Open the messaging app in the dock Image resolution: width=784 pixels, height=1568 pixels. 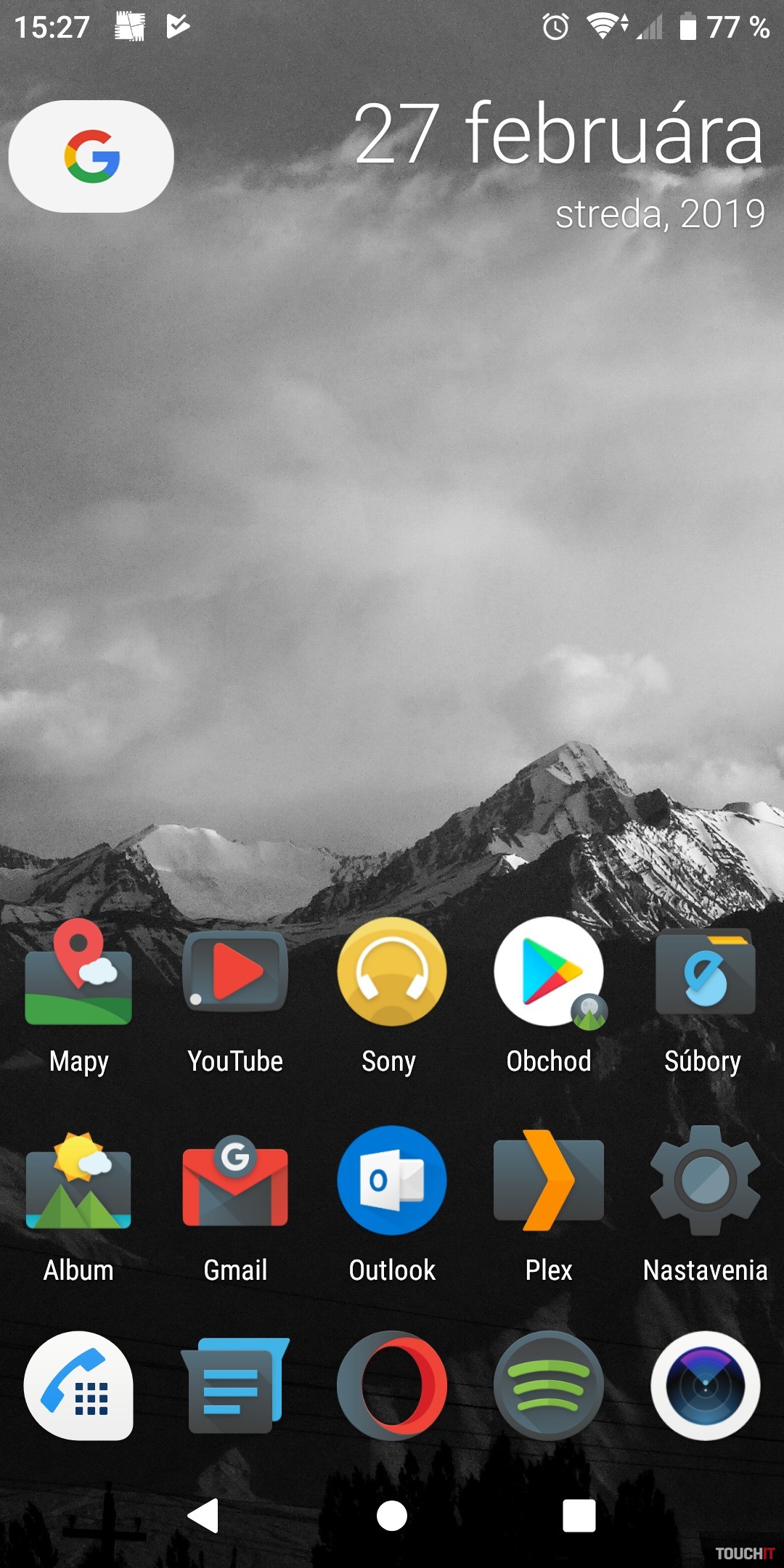coord(235,1386)
